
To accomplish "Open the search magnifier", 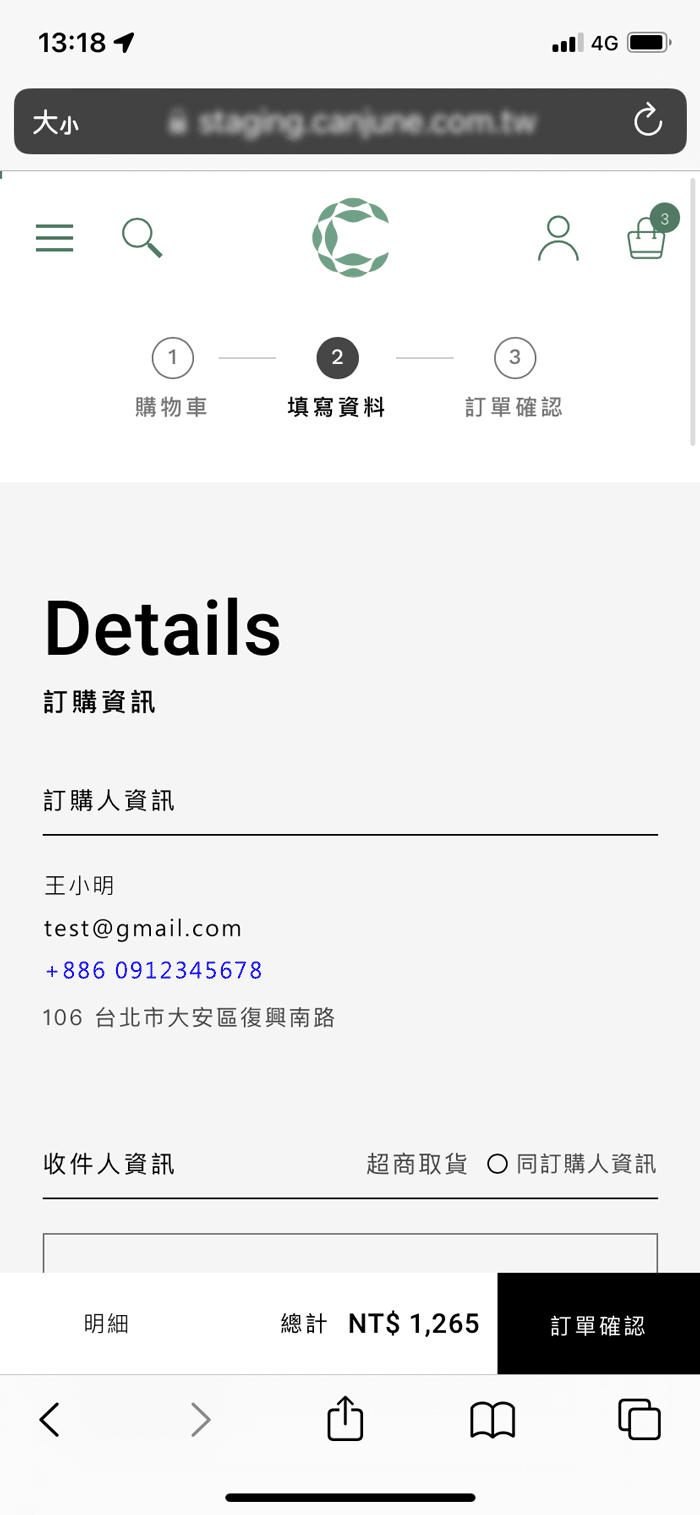I will tap(141, 238).
